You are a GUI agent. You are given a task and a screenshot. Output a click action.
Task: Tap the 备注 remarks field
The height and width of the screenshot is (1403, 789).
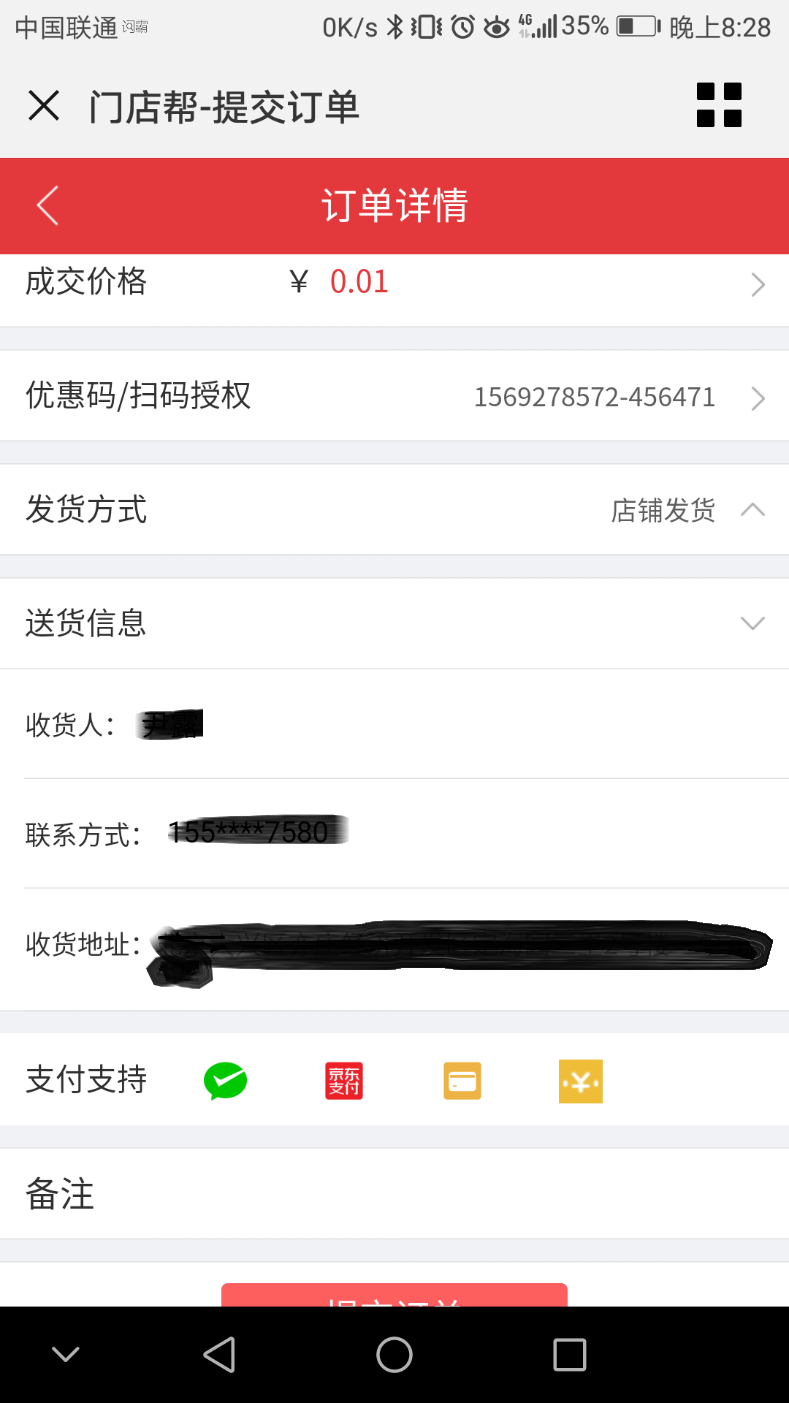394,1194
